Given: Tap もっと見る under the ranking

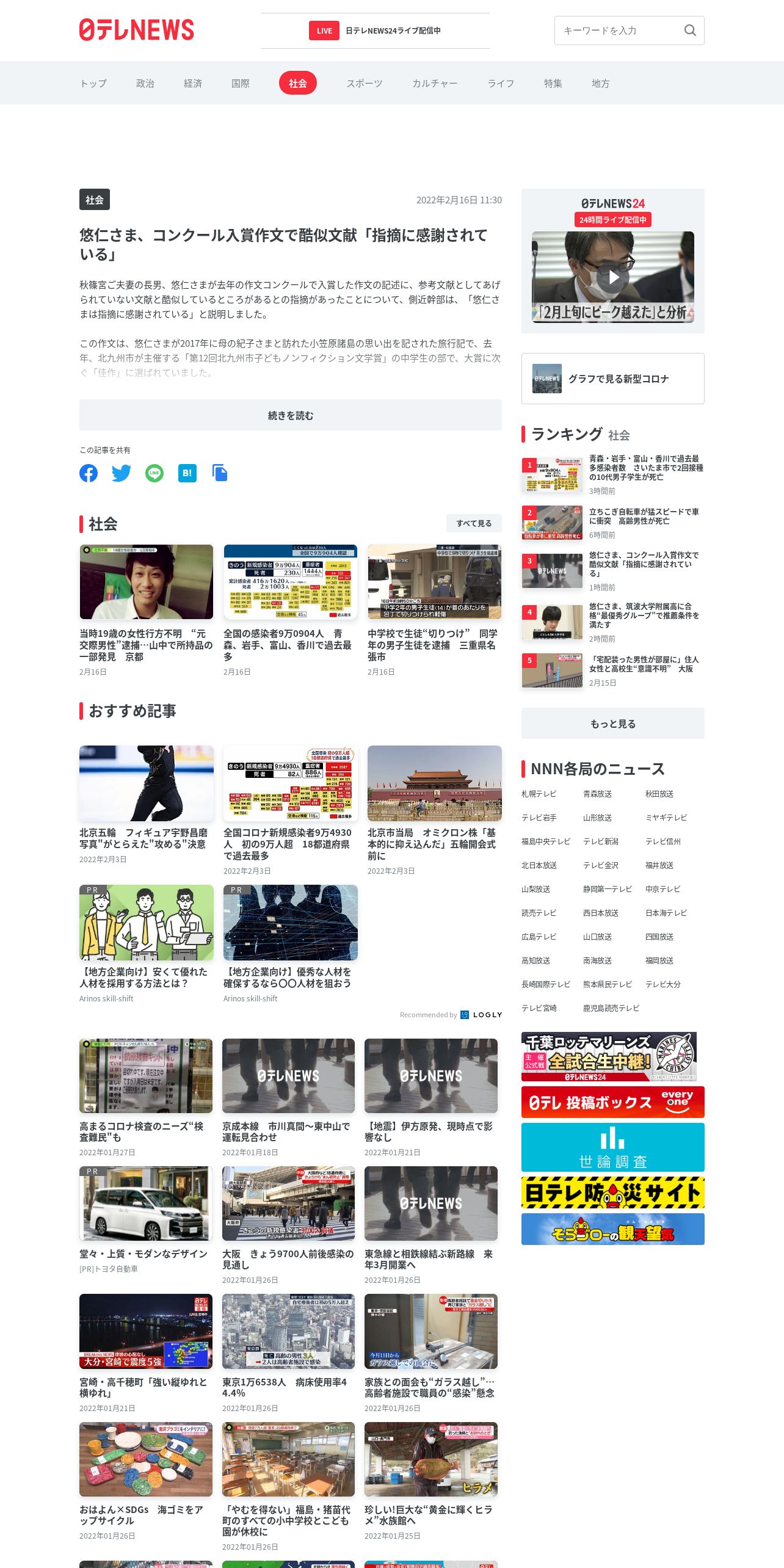Looking at the screenshot, I should pos(613,724).
